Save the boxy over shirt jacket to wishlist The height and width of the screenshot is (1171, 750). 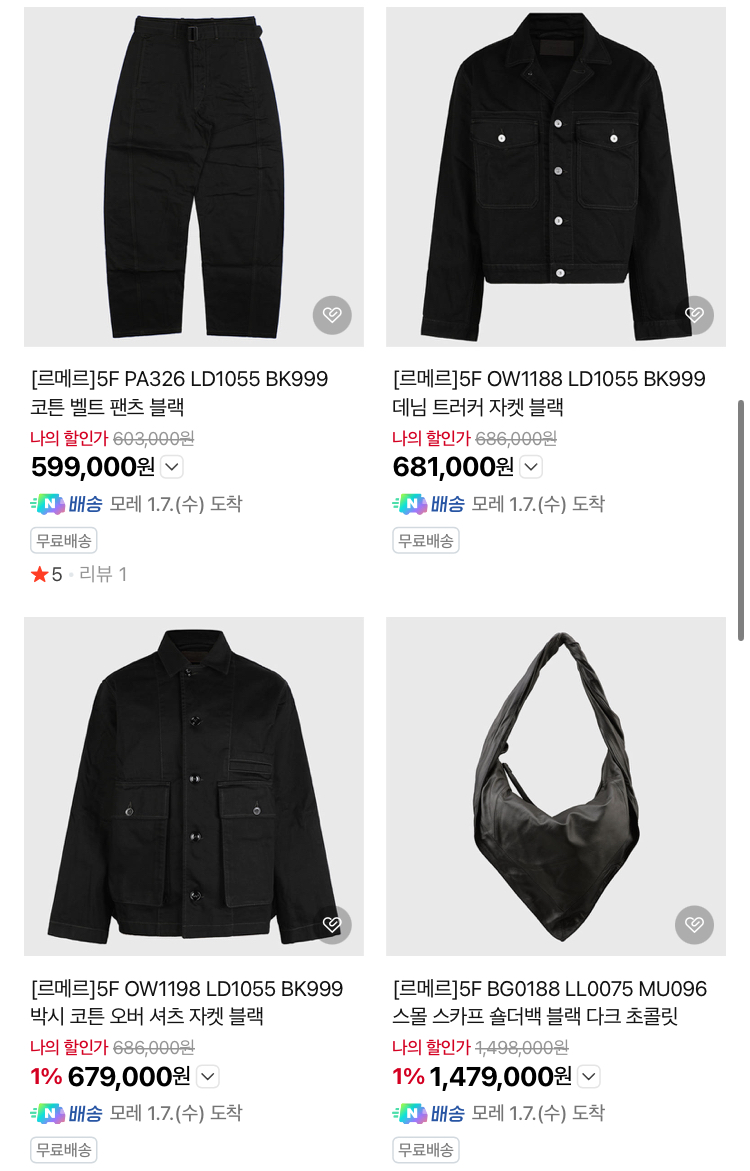tap(332, 925)
